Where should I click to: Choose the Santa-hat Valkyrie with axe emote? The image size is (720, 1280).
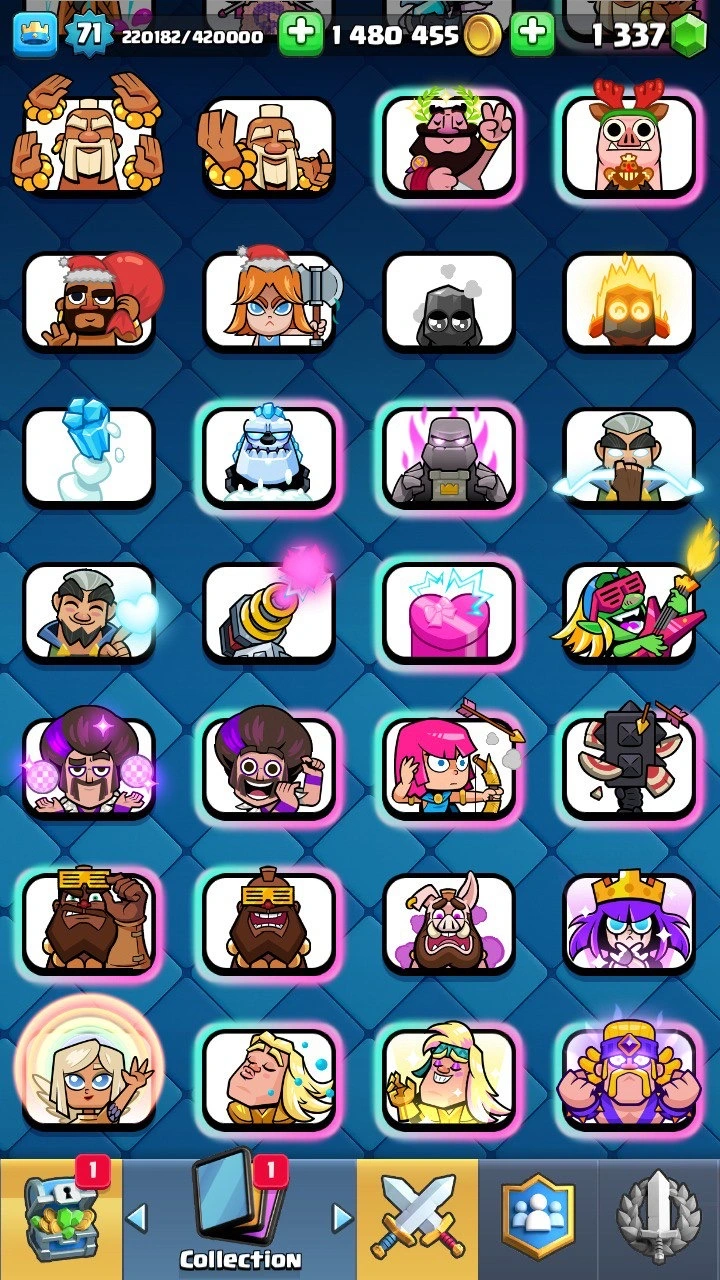pos(268,300)
